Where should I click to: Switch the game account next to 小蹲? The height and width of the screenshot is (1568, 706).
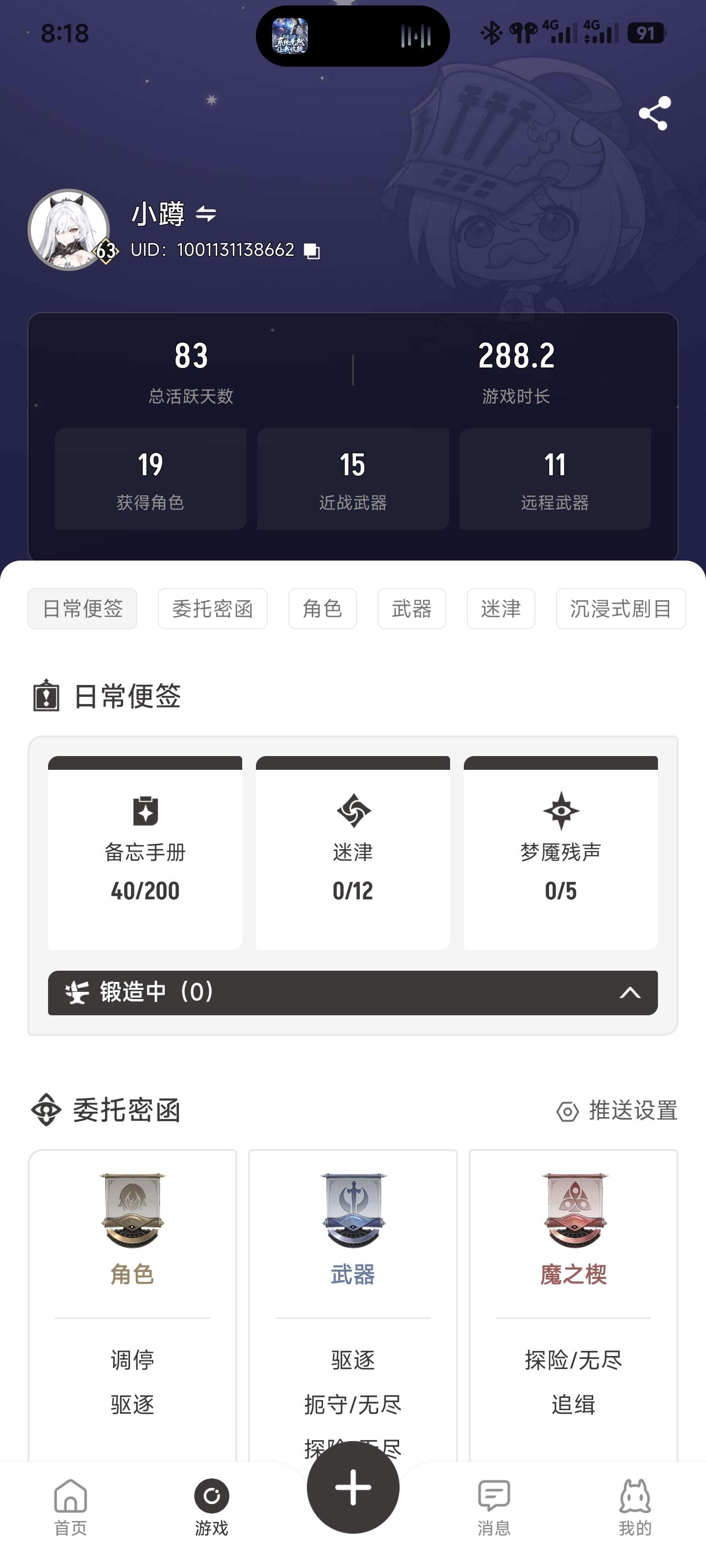pyautogui.click(x=206, y=214)
